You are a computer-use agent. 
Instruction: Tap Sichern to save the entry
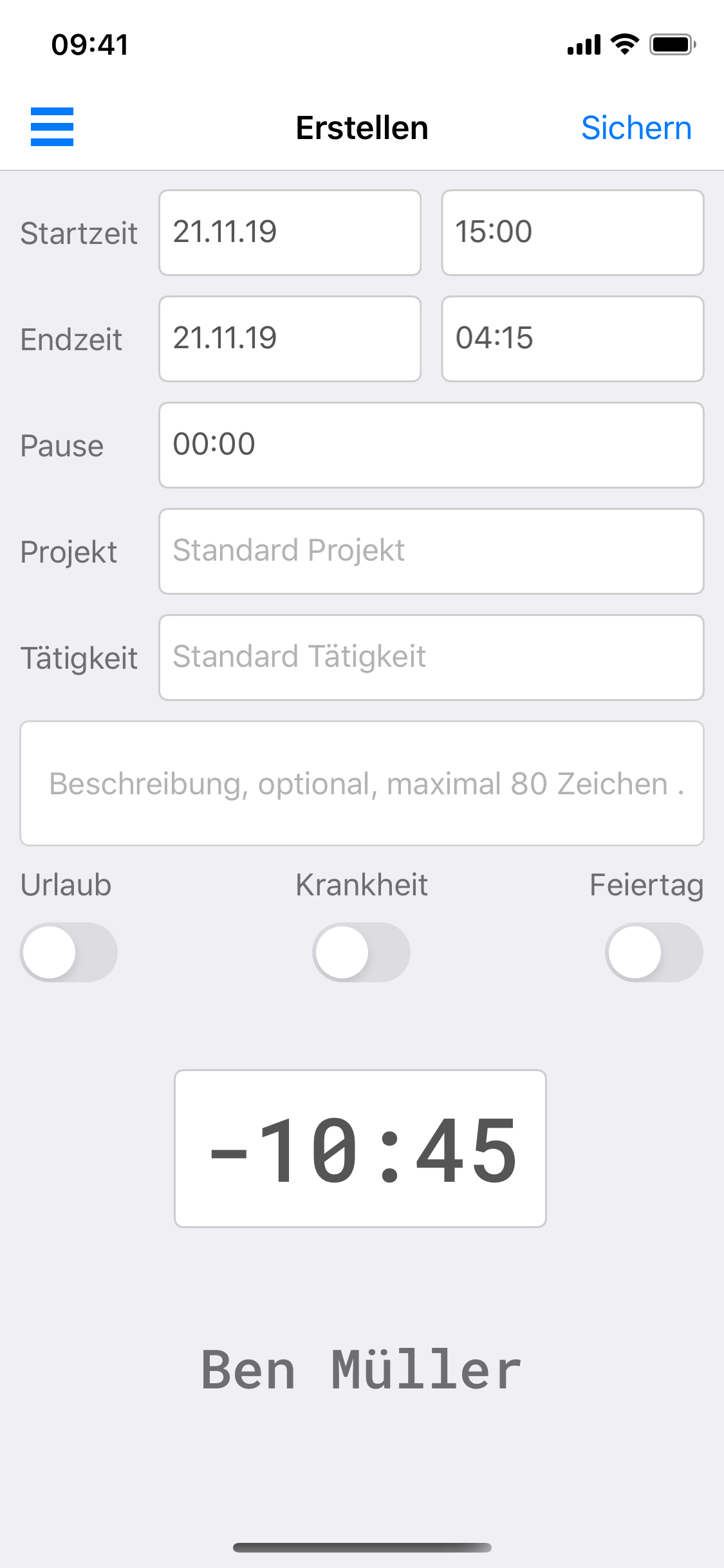pyautogui.click(x=636, y=127)
